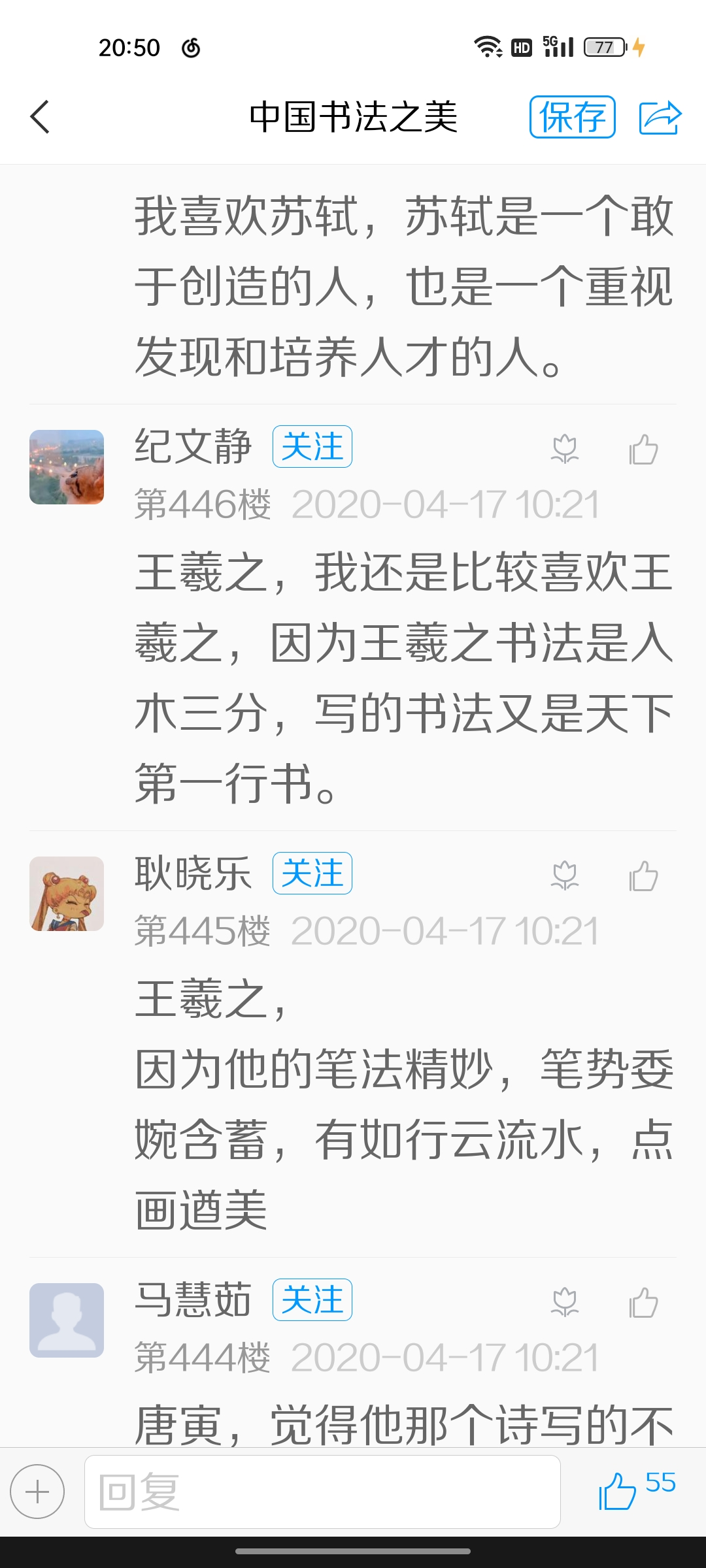Follow user 马慧茹
This screenshot has width=706, height=1568.
pyautogui.click(x=312, y=1300)
